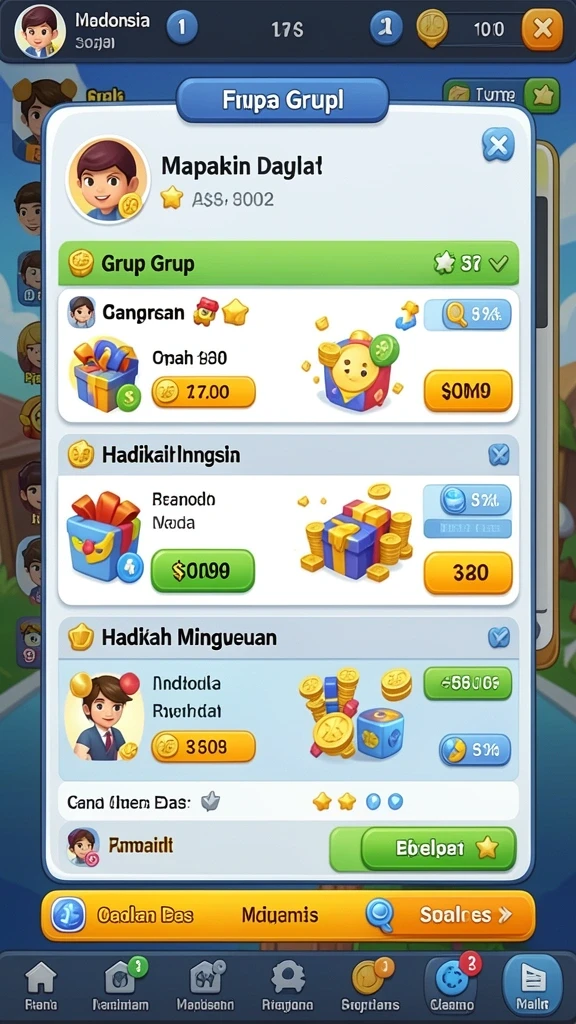Viewport: 576px width, 1024px height.
Task: Open Madonsia profile avatar
Action: pos(40,31)
